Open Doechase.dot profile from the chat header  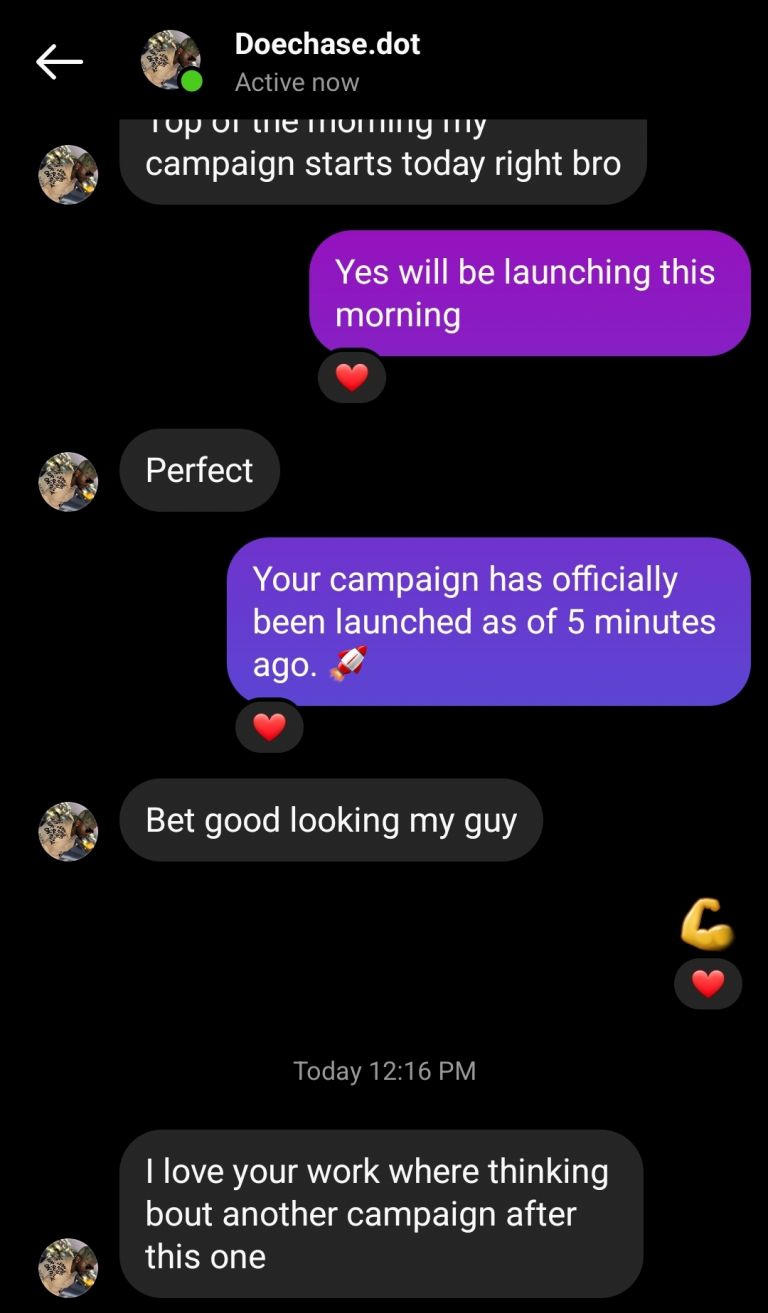point(327,45)
